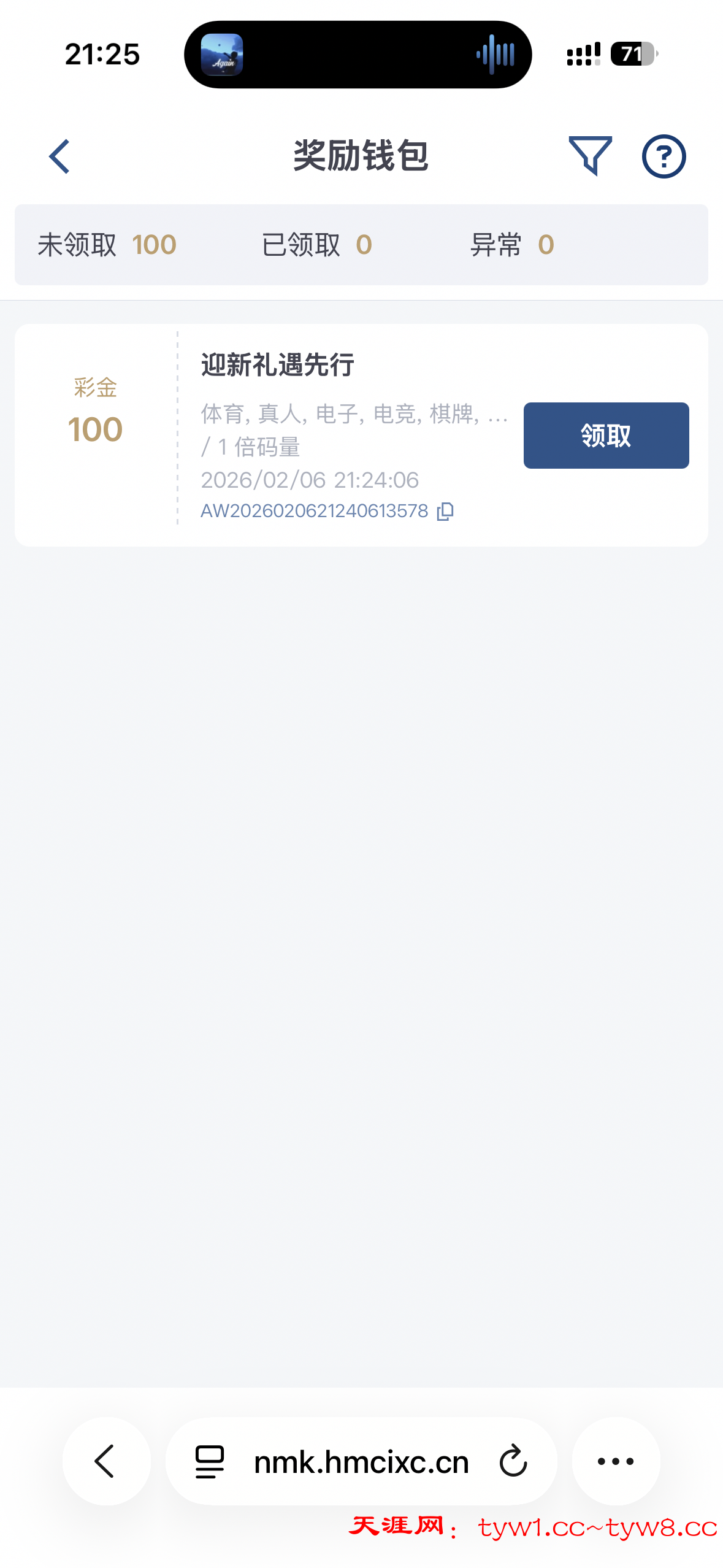This screenshot has width=723, height=1568.
Task: Copy order number AW2026020621240613578
Action: coord(445,511)
